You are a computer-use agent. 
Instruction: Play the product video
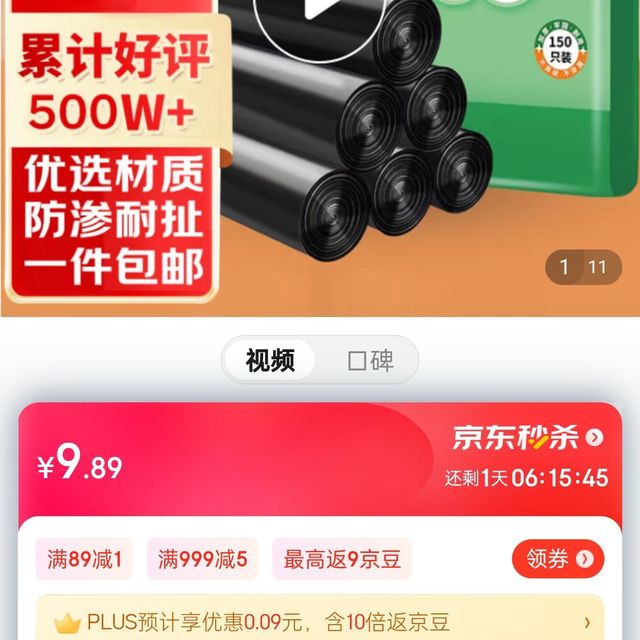point(318,12)
